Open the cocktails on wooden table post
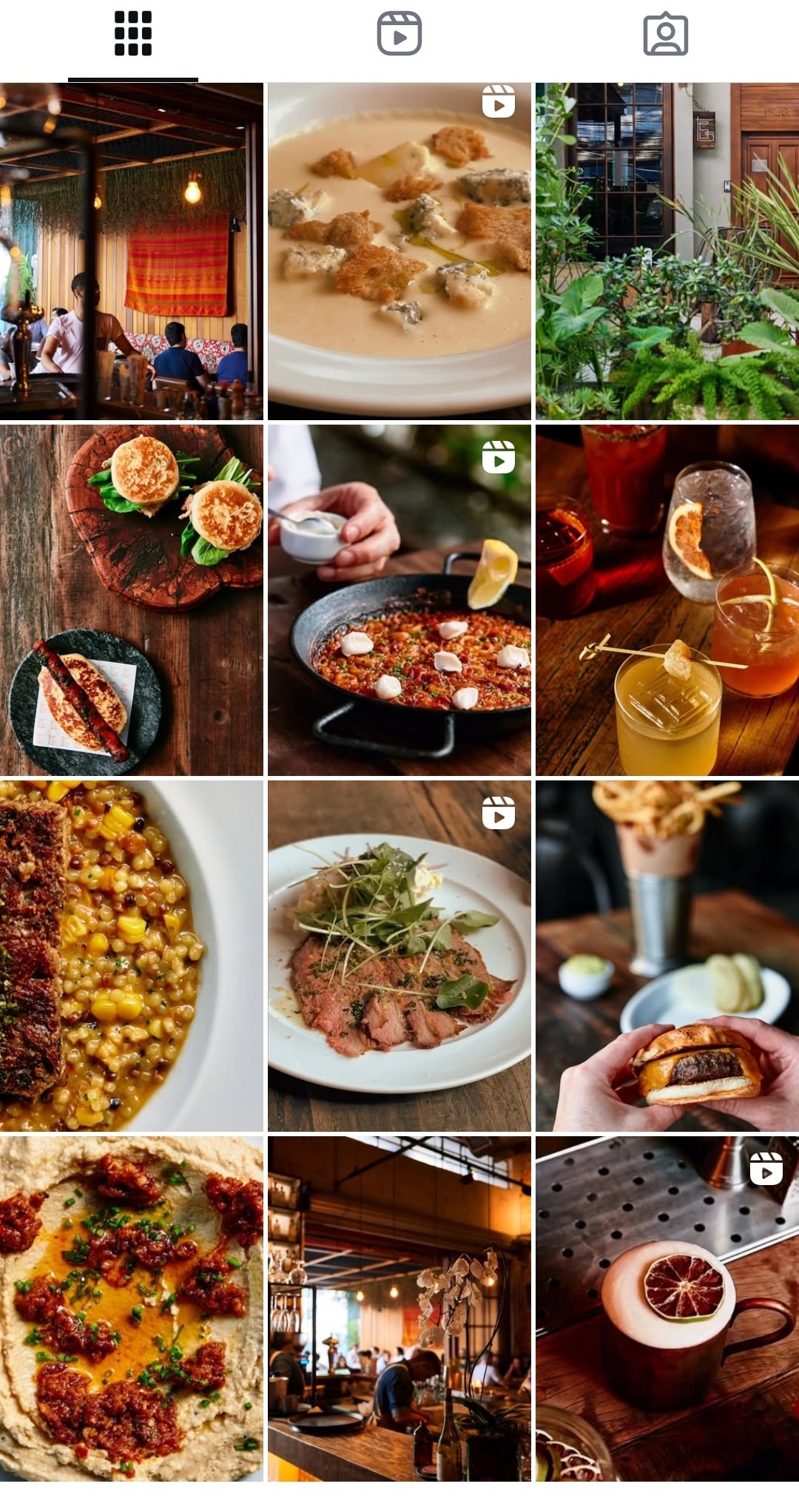The width and height of the screenshot is (799, 1512). (667, 600)
